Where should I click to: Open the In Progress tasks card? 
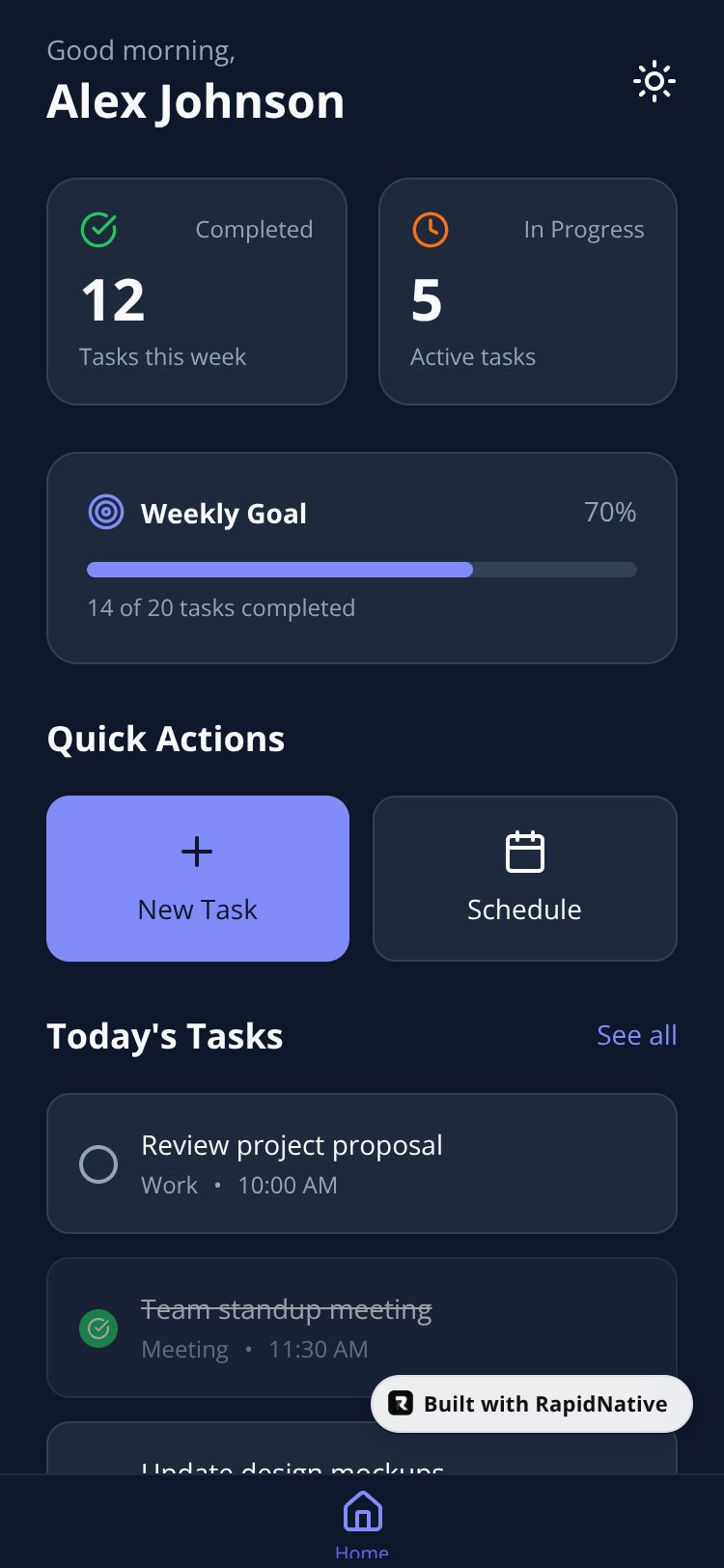[x=528, y=292]
